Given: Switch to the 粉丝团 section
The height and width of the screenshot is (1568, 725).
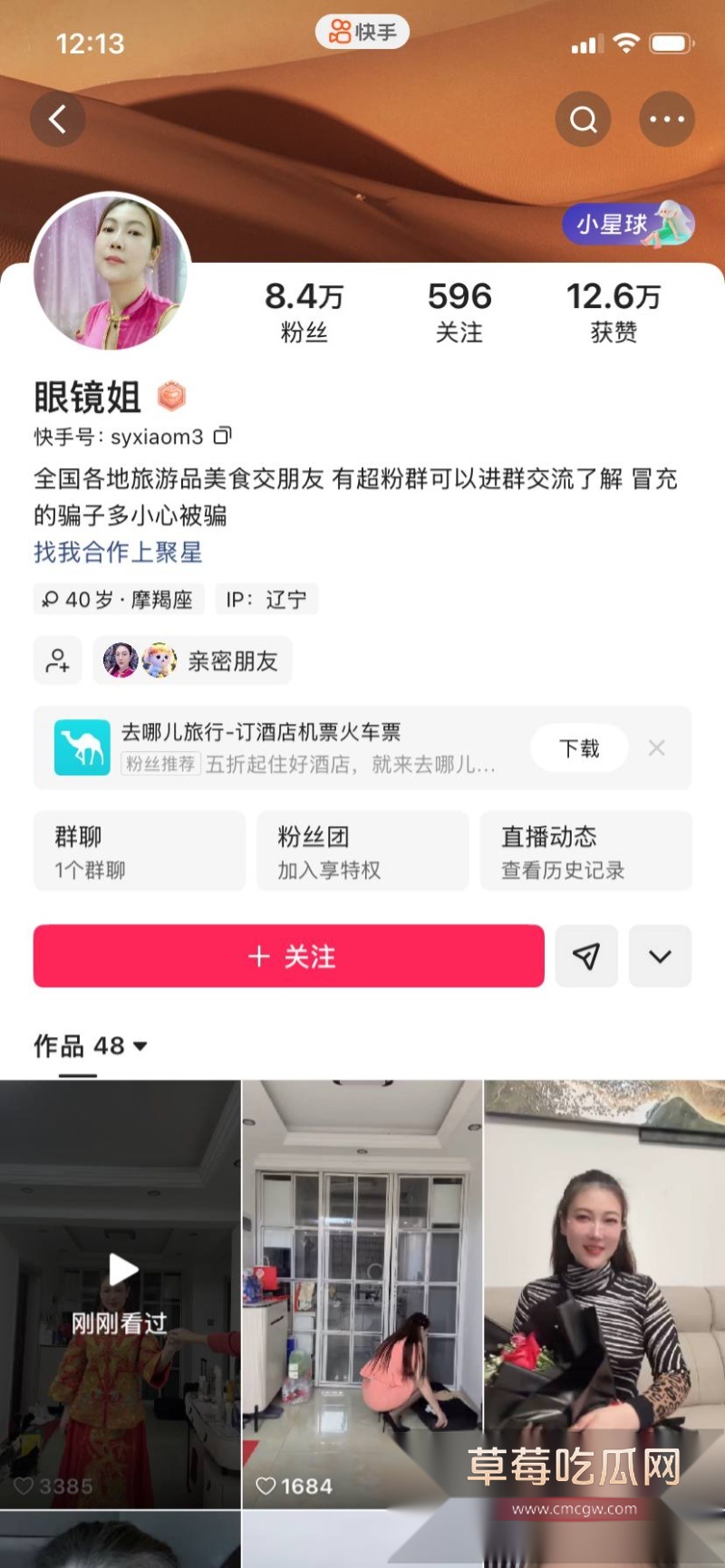Looking at the screenshot, I should pyautogui.click(x=362, y=851).
